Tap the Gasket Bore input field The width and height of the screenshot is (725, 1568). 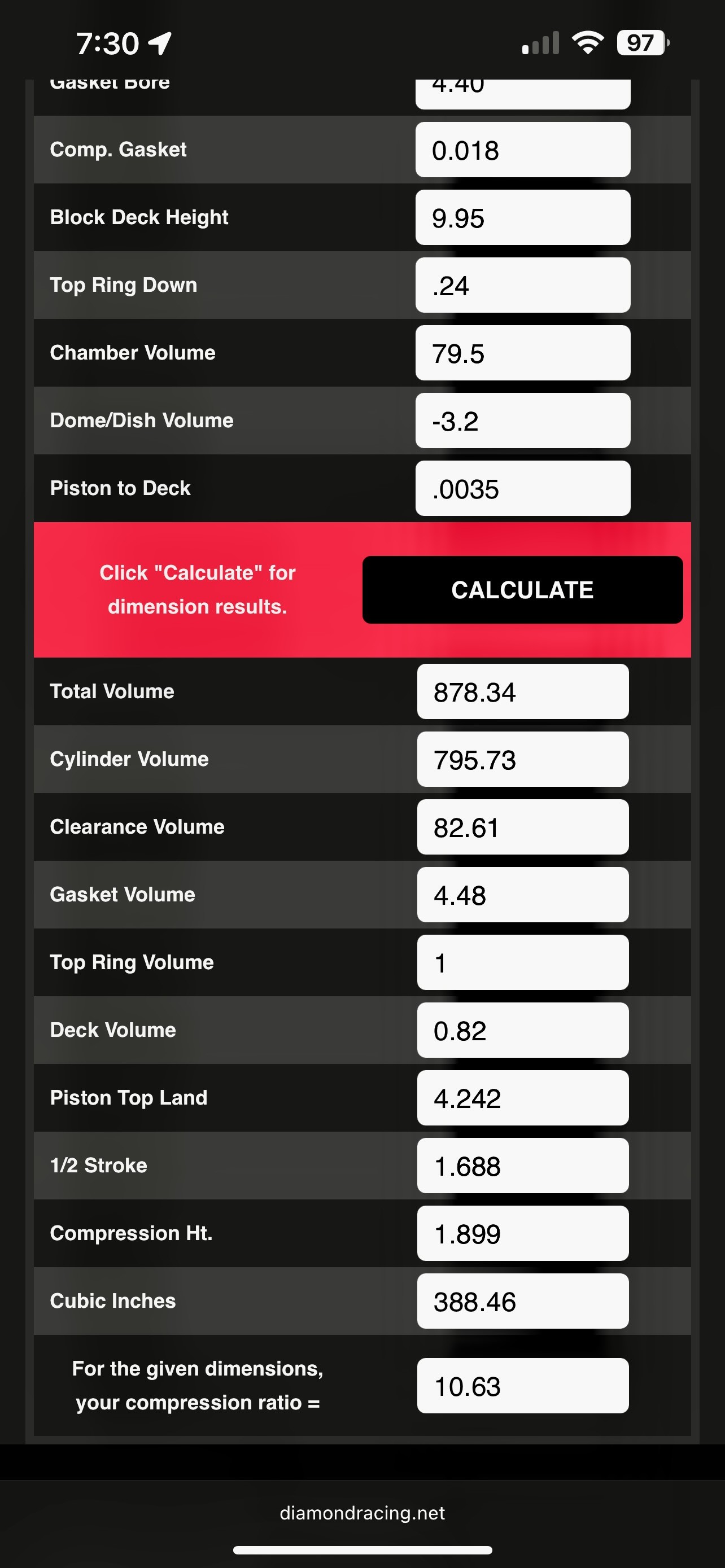coord(522,93)
